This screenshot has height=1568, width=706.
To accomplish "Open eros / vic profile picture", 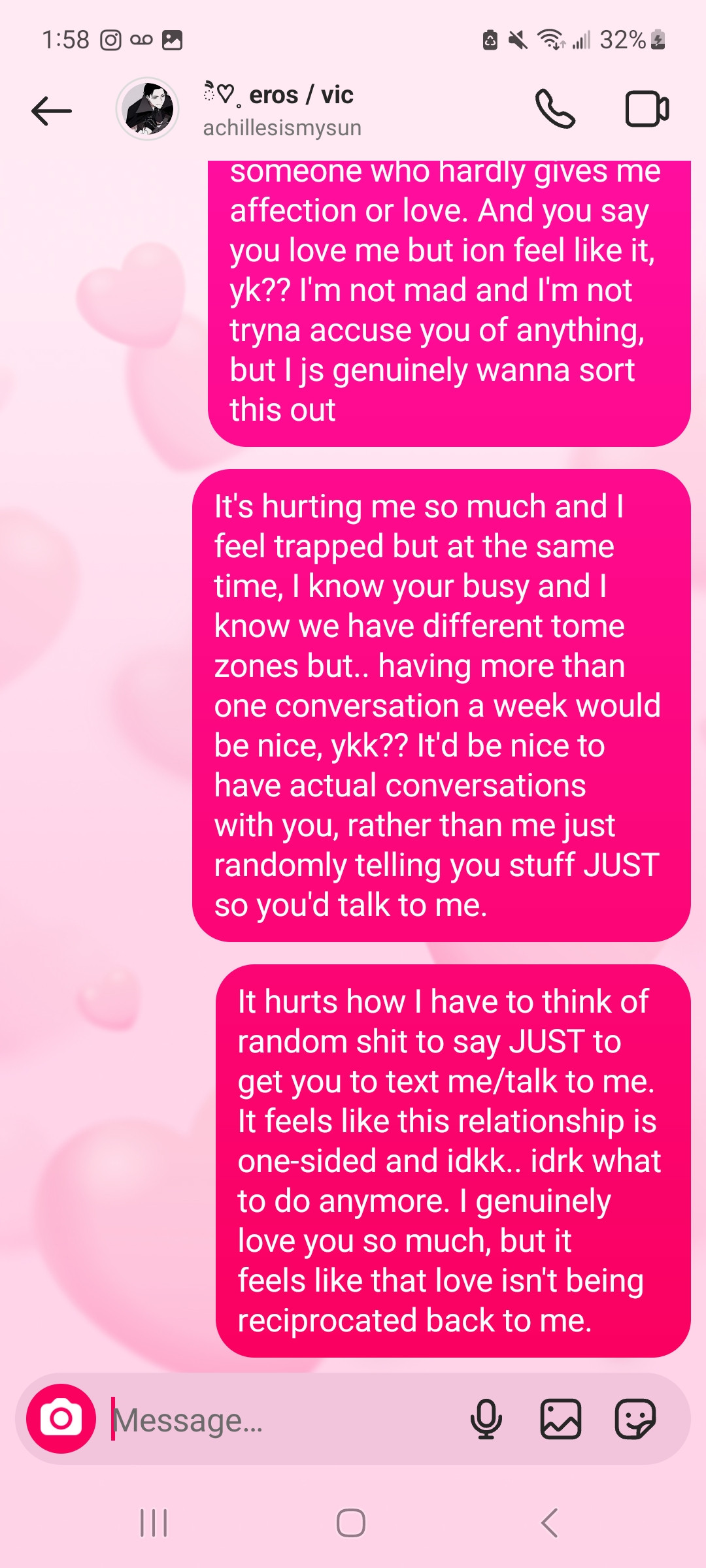I will click(148, 109).
